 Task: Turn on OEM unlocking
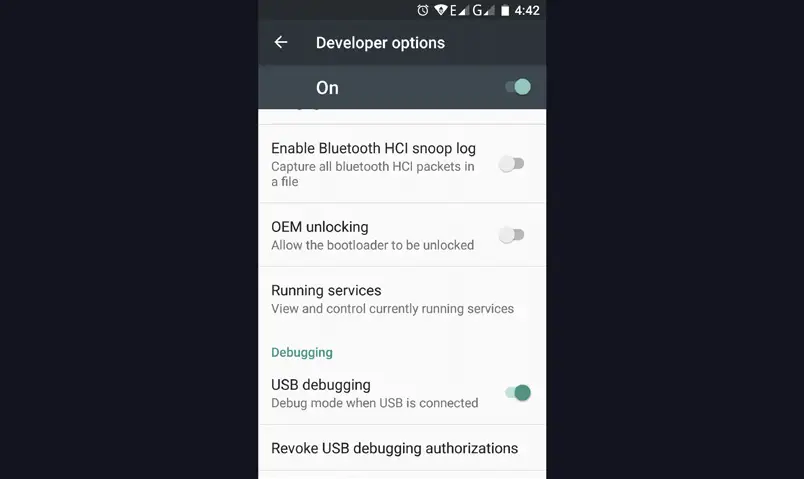point(511,235)
